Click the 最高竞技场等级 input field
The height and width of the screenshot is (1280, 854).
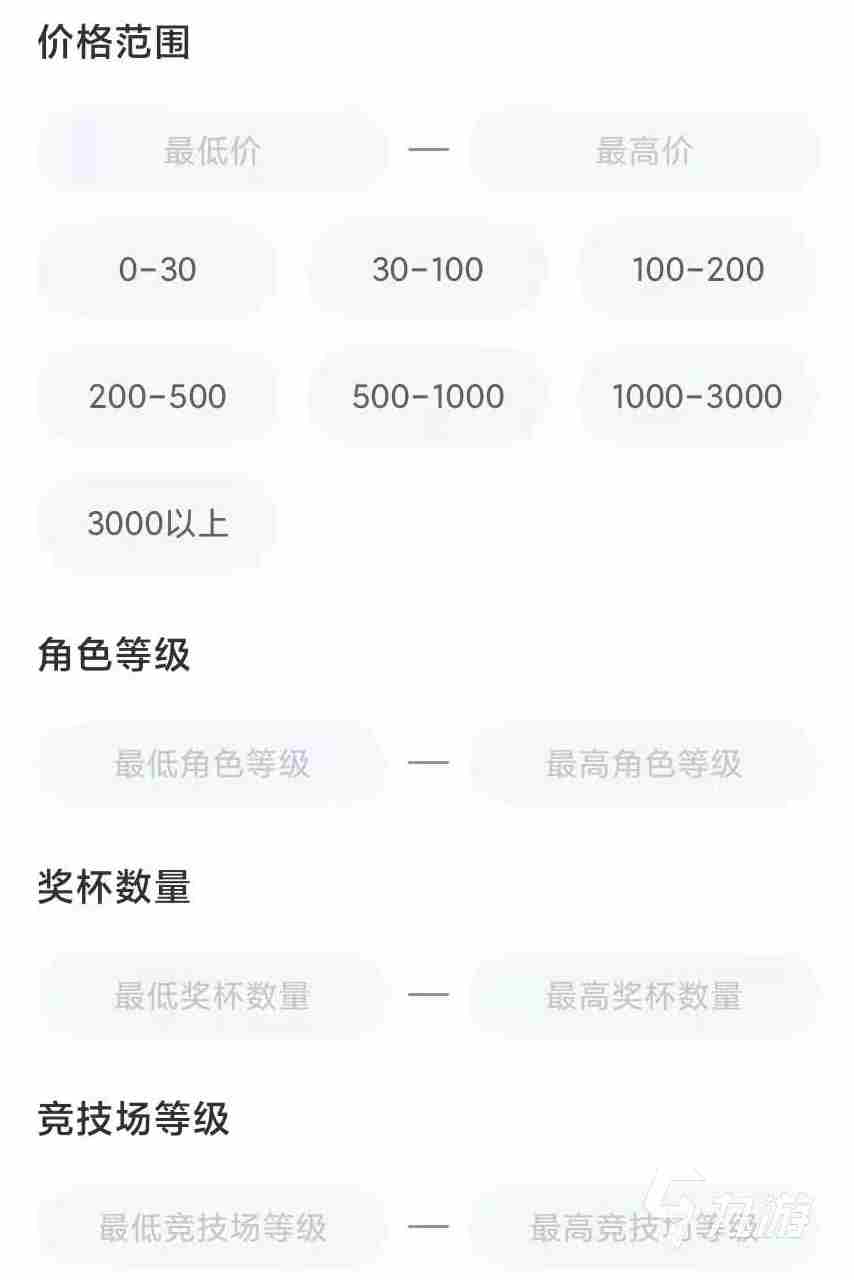[x=645, y=1228]
